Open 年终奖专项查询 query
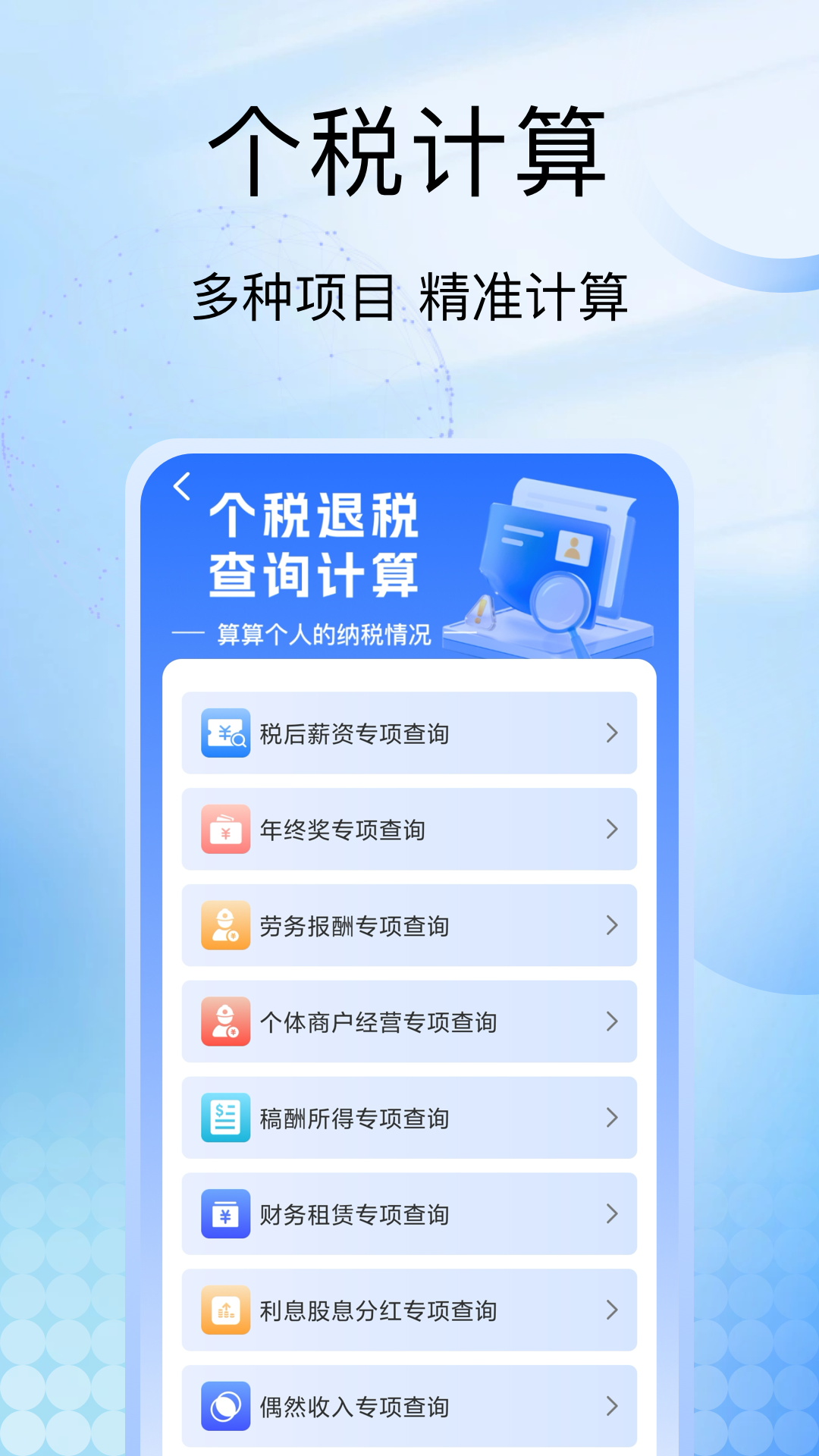The height and width of the screenshot is (1456, 819). coord(409,830)
